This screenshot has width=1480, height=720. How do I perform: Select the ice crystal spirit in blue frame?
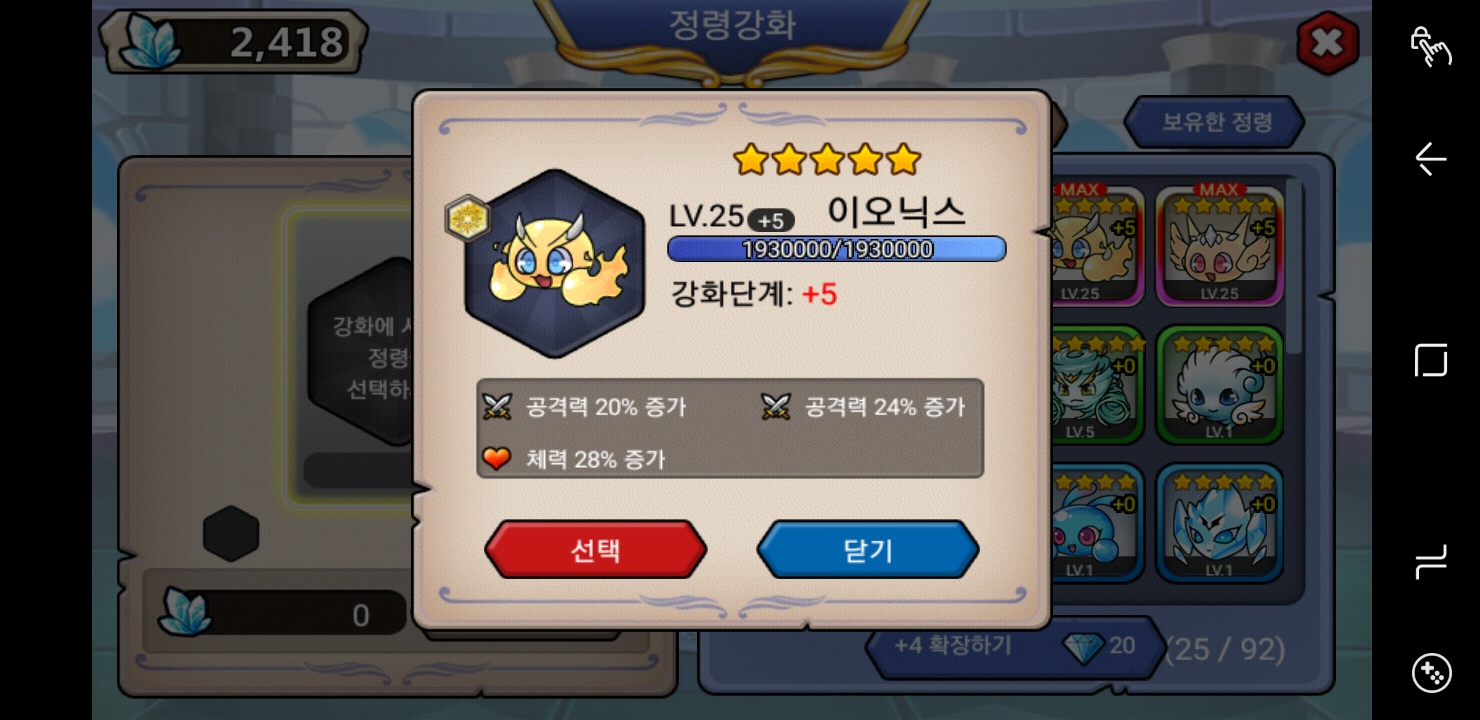tap(1219, 523)
